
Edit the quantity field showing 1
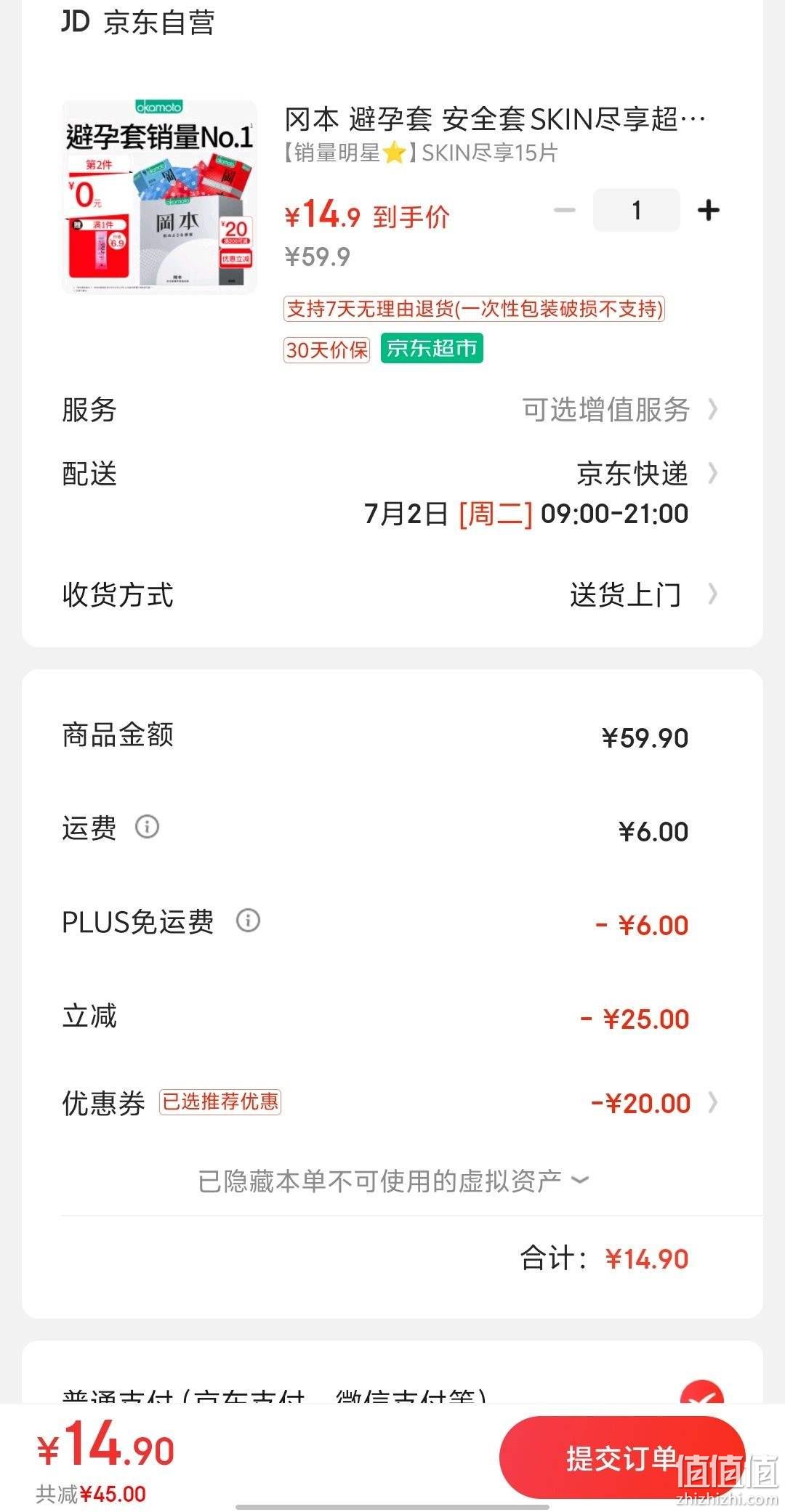637,211
